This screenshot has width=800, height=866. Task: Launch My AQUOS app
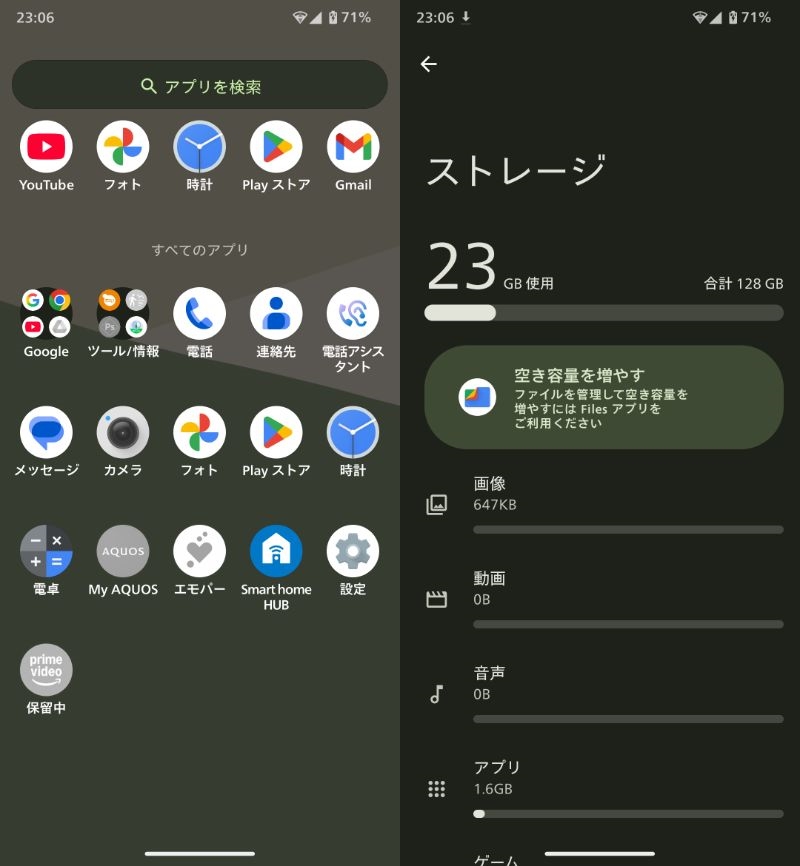(x=123, y=551)
